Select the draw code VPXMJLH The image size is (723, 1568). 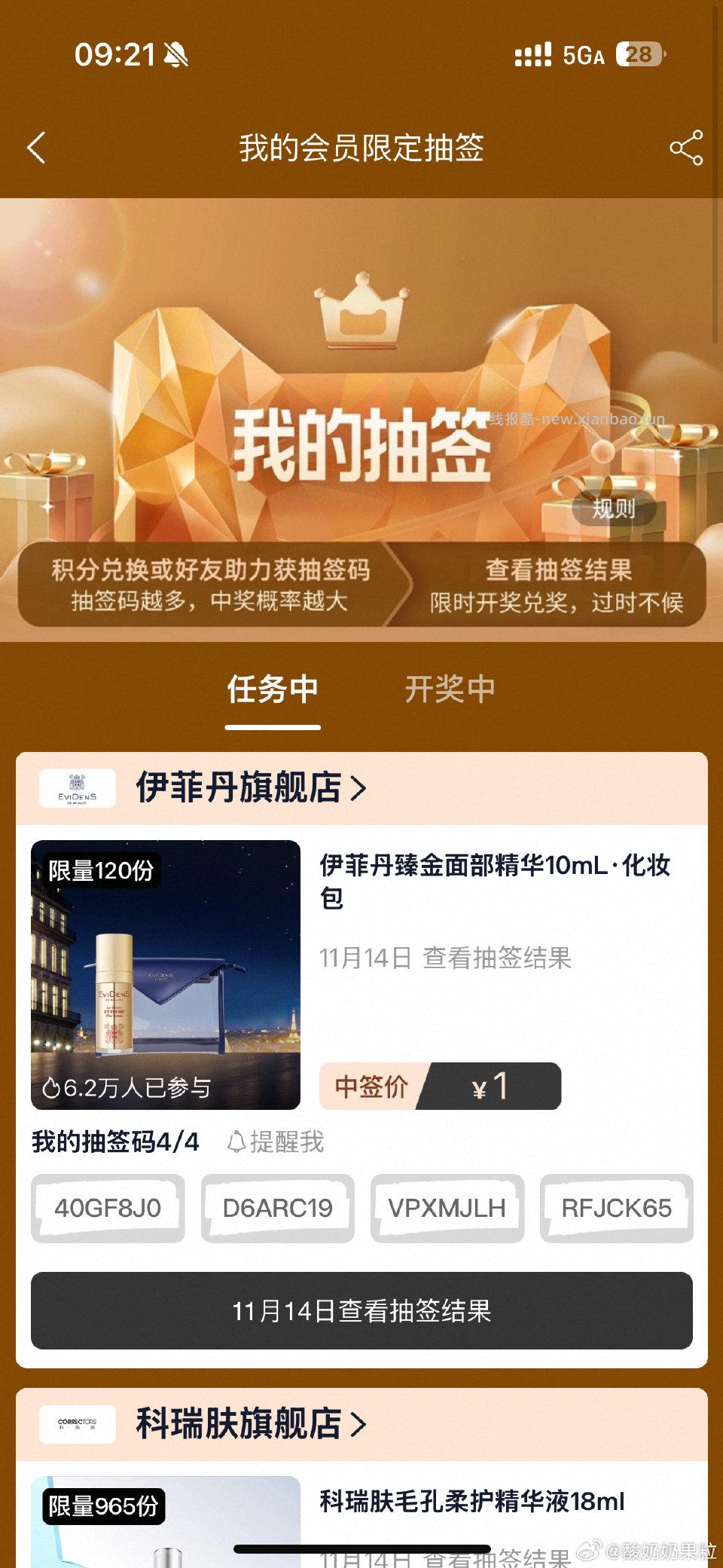coord(446,1208)
